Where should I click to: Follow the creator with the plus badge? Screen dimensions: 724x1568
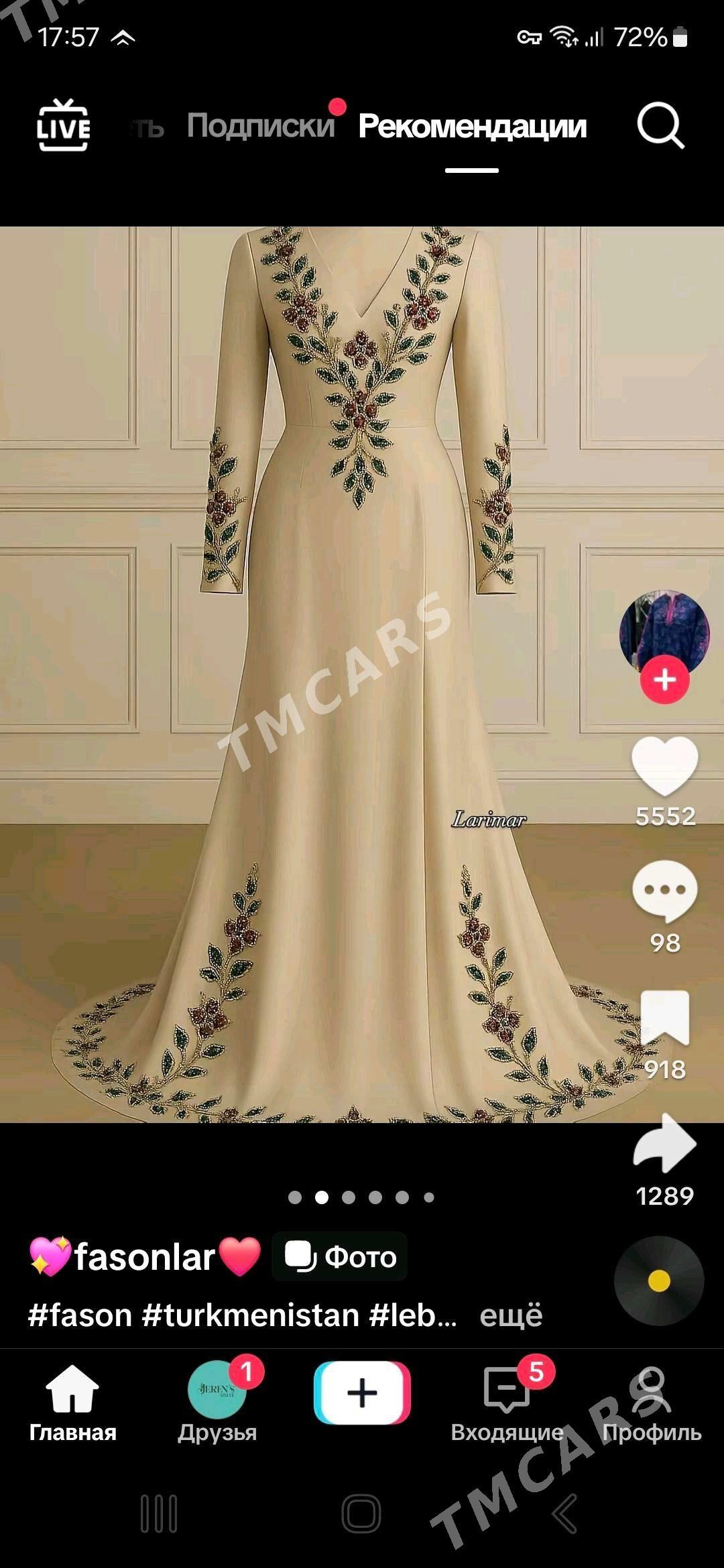tap(664, 680)
